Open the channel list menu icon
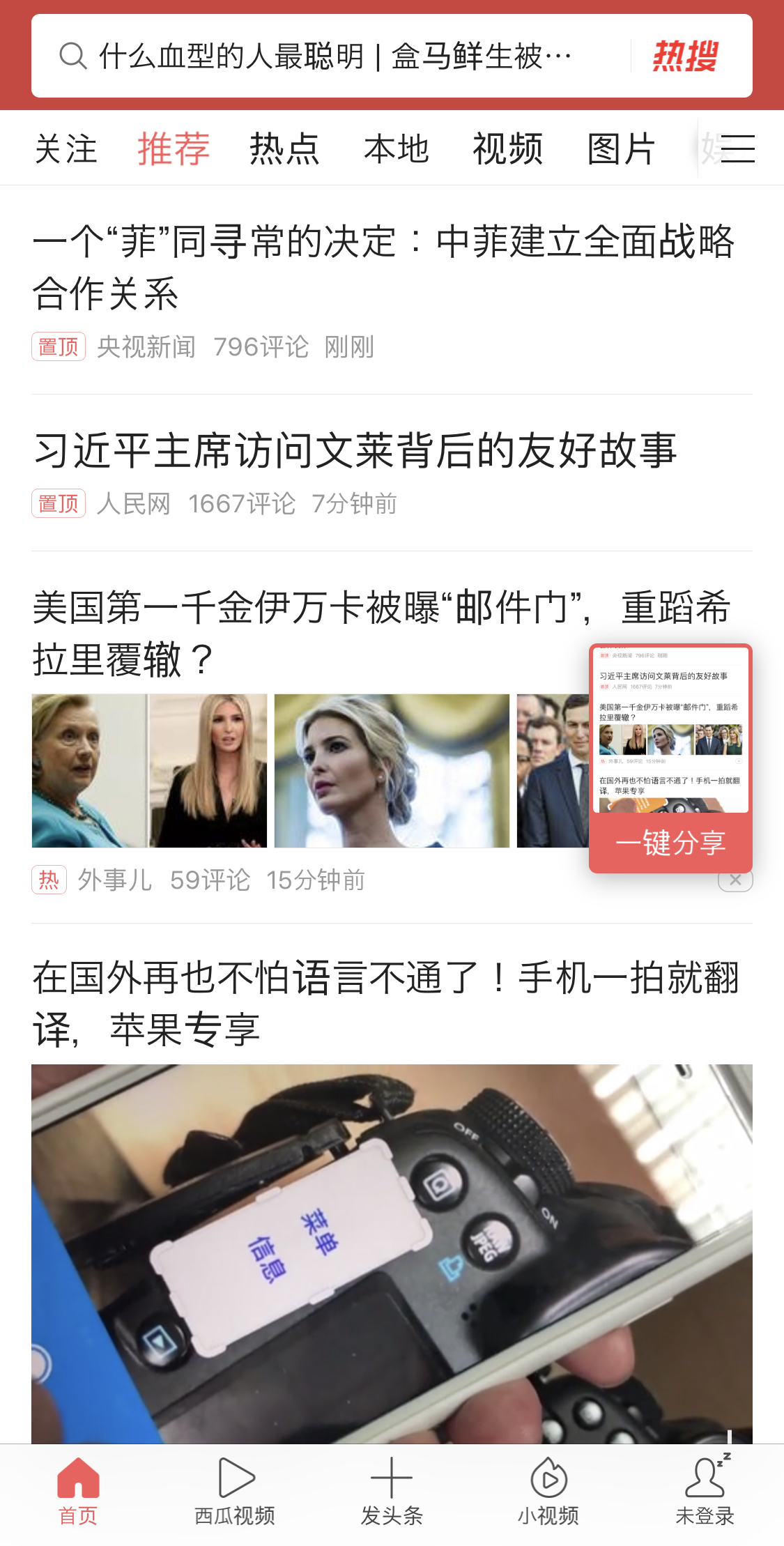The width and height of the screenshot is (784, 1546). 737,149
